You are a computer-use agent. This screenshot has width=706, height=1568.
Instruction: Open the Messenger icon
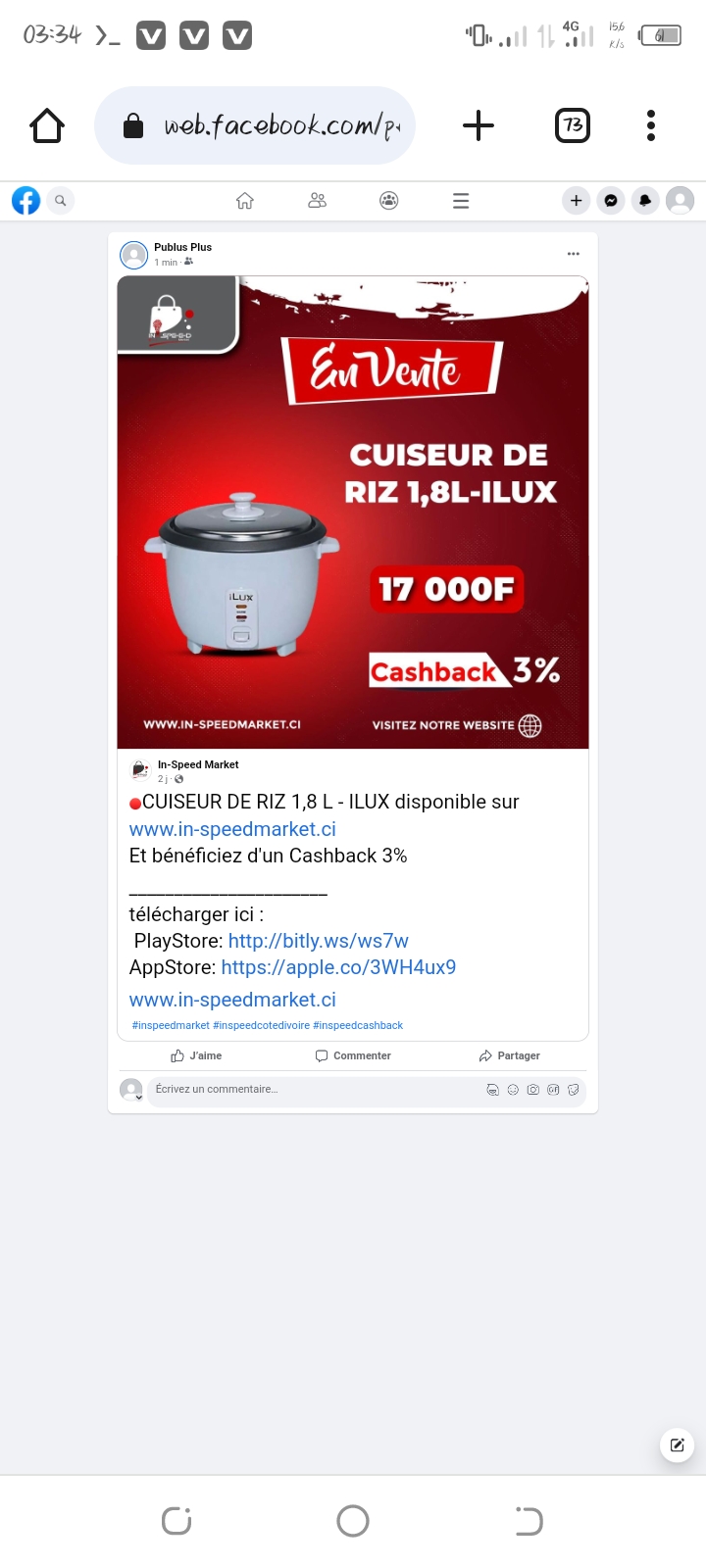[611, 201]
